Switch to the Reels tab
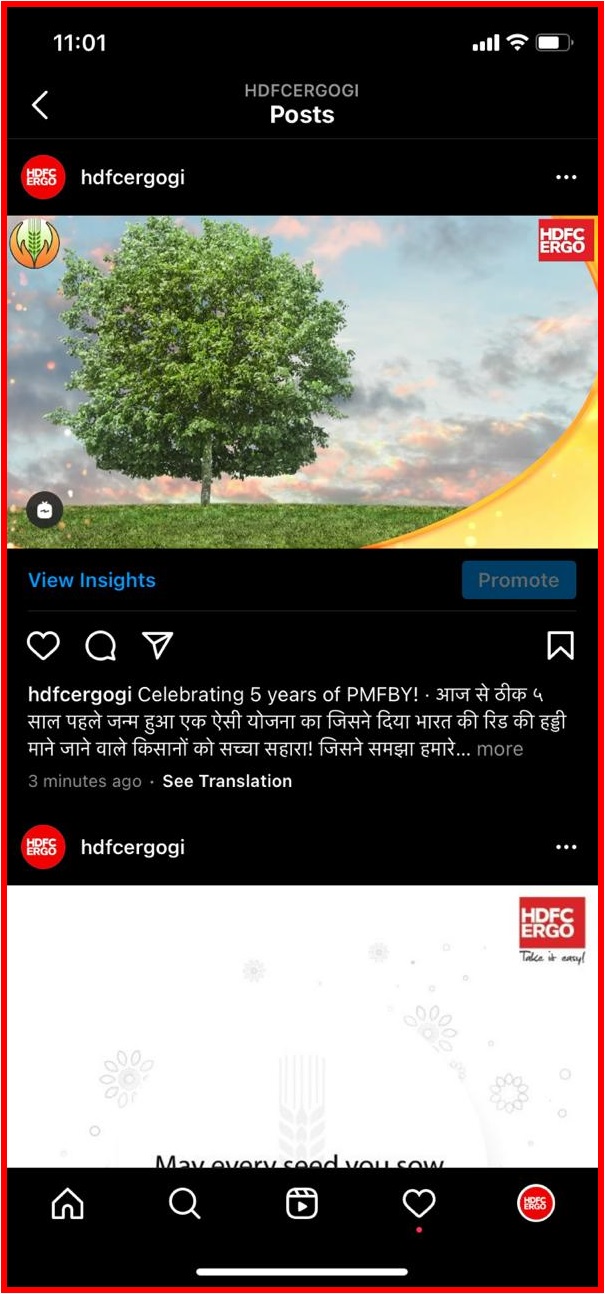 tap(302, 1204)
